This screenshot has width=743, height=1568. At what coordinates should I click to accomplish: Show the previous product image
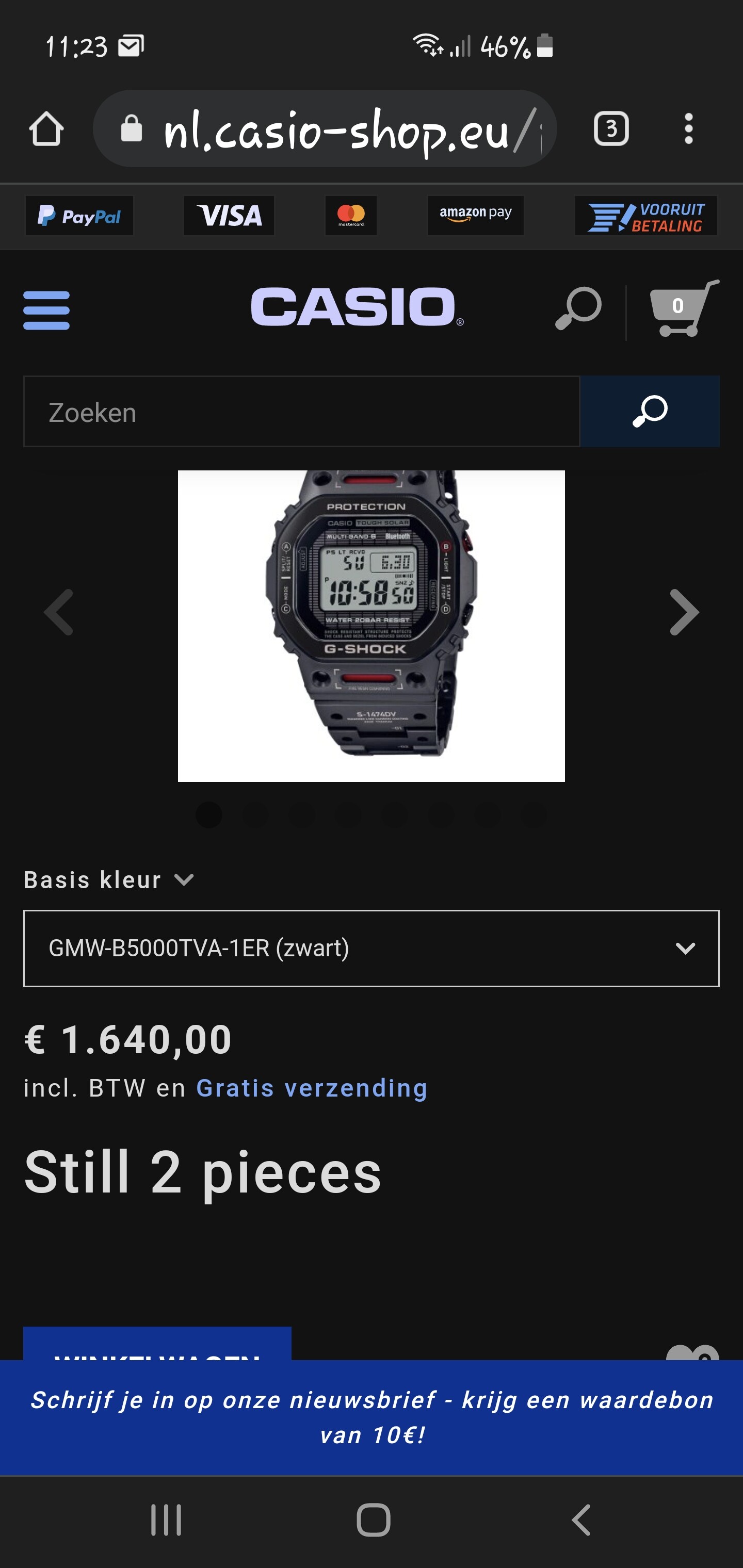tap(59, 612)
